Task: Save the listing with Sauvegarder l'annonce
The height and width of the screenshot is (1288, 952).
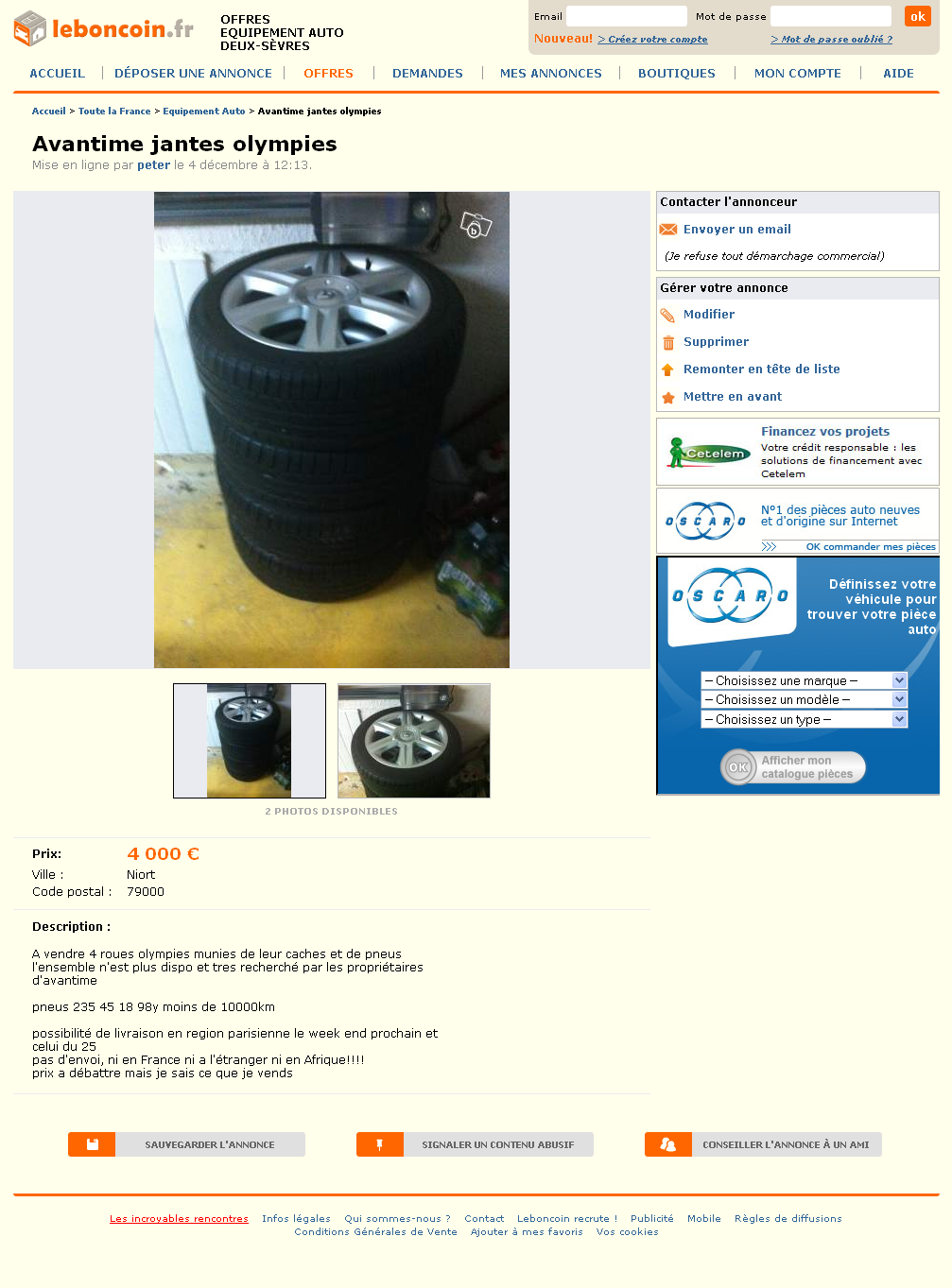Action: 187,1144
